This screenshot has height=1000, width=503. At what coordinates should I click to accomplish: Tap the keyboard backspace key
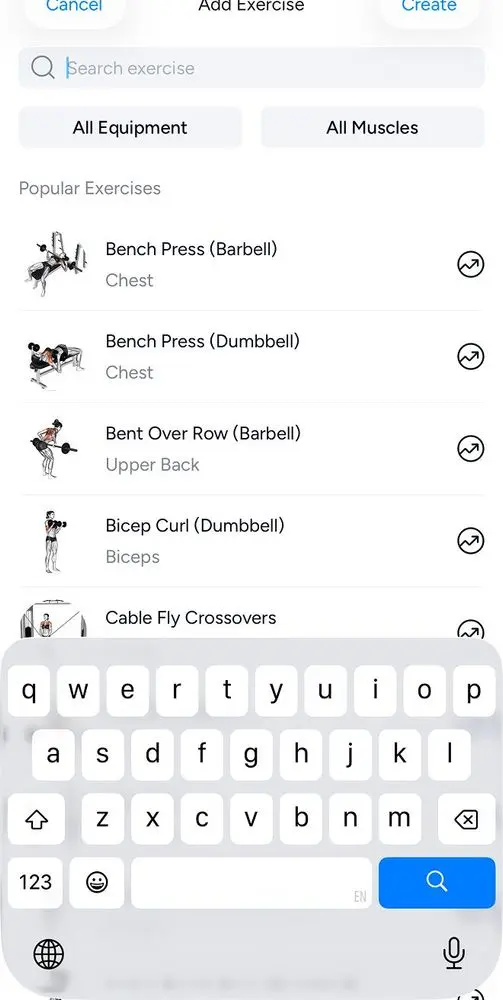click(467, 819)
